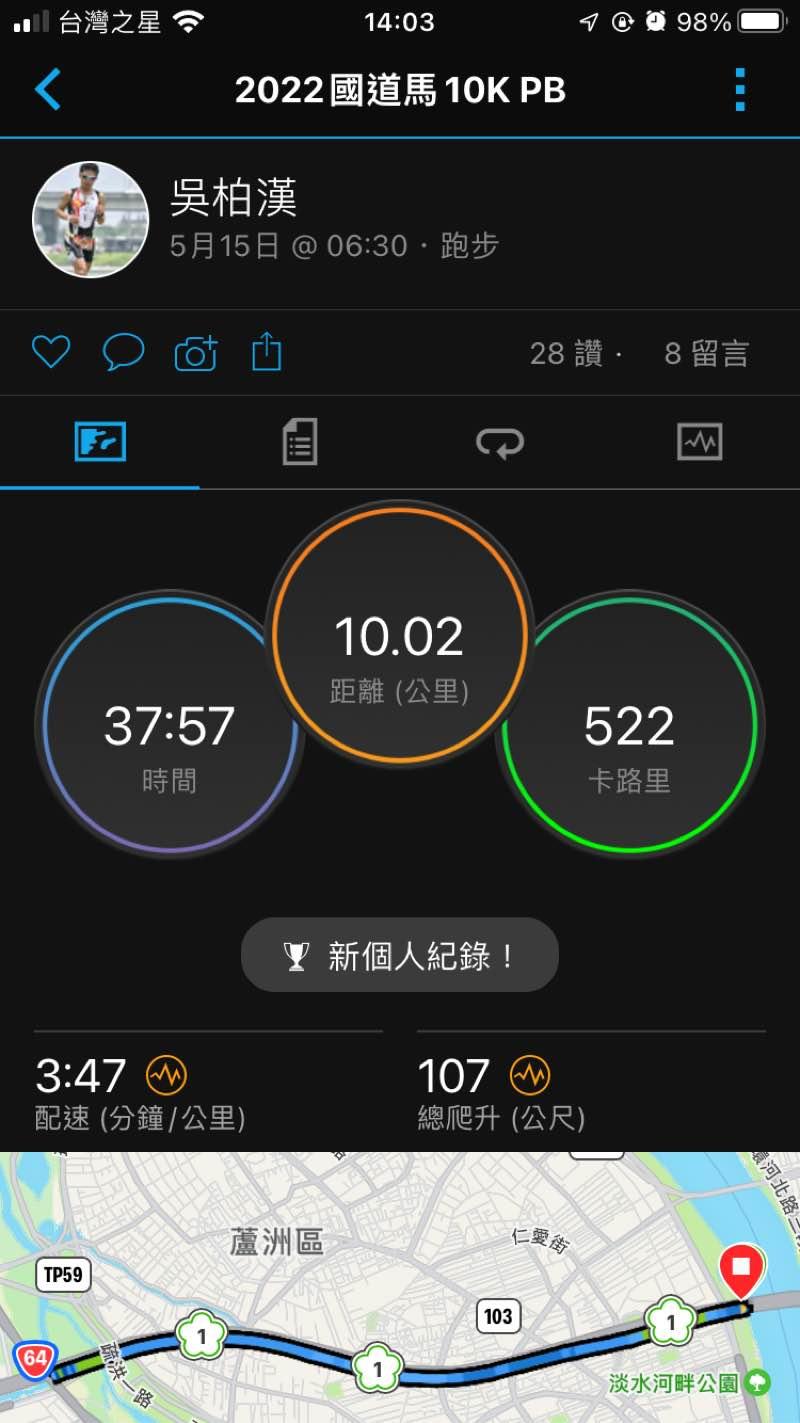Switch to the stats details tab

coord(300,441)
